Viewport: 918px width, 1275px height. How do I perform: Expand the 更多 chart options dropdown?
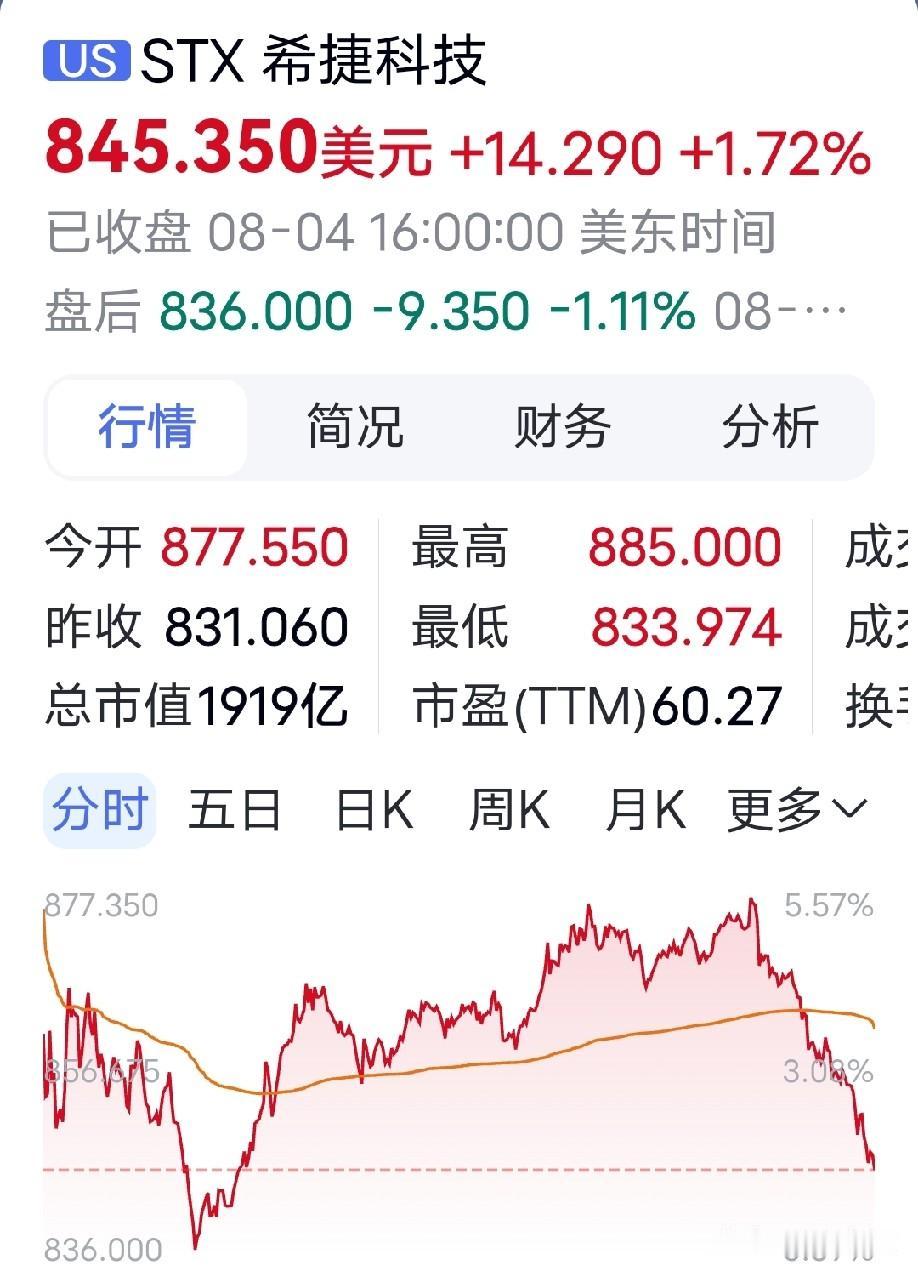coord(796,810)
